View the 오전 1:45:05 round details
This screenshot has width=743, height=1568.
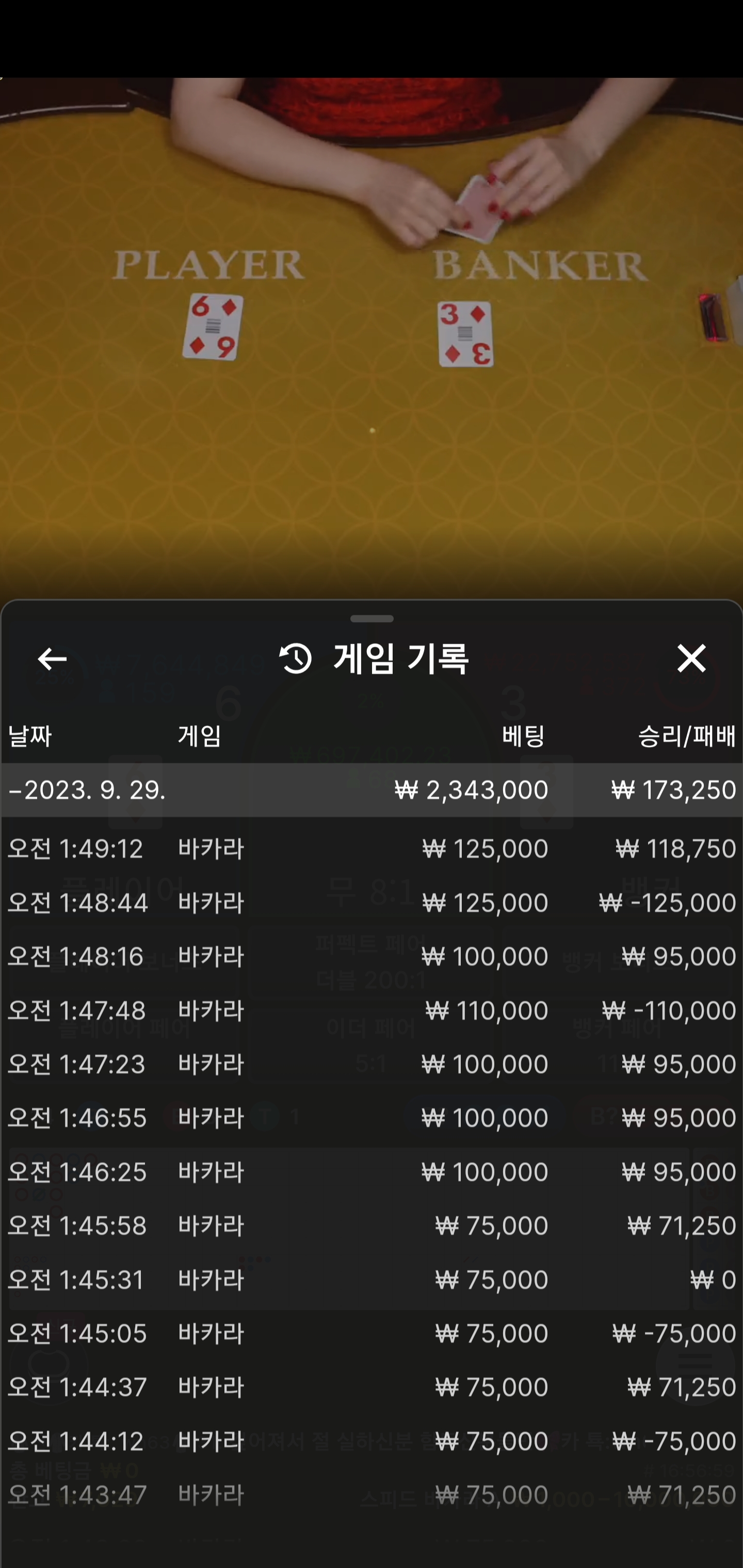(372, 1333)
